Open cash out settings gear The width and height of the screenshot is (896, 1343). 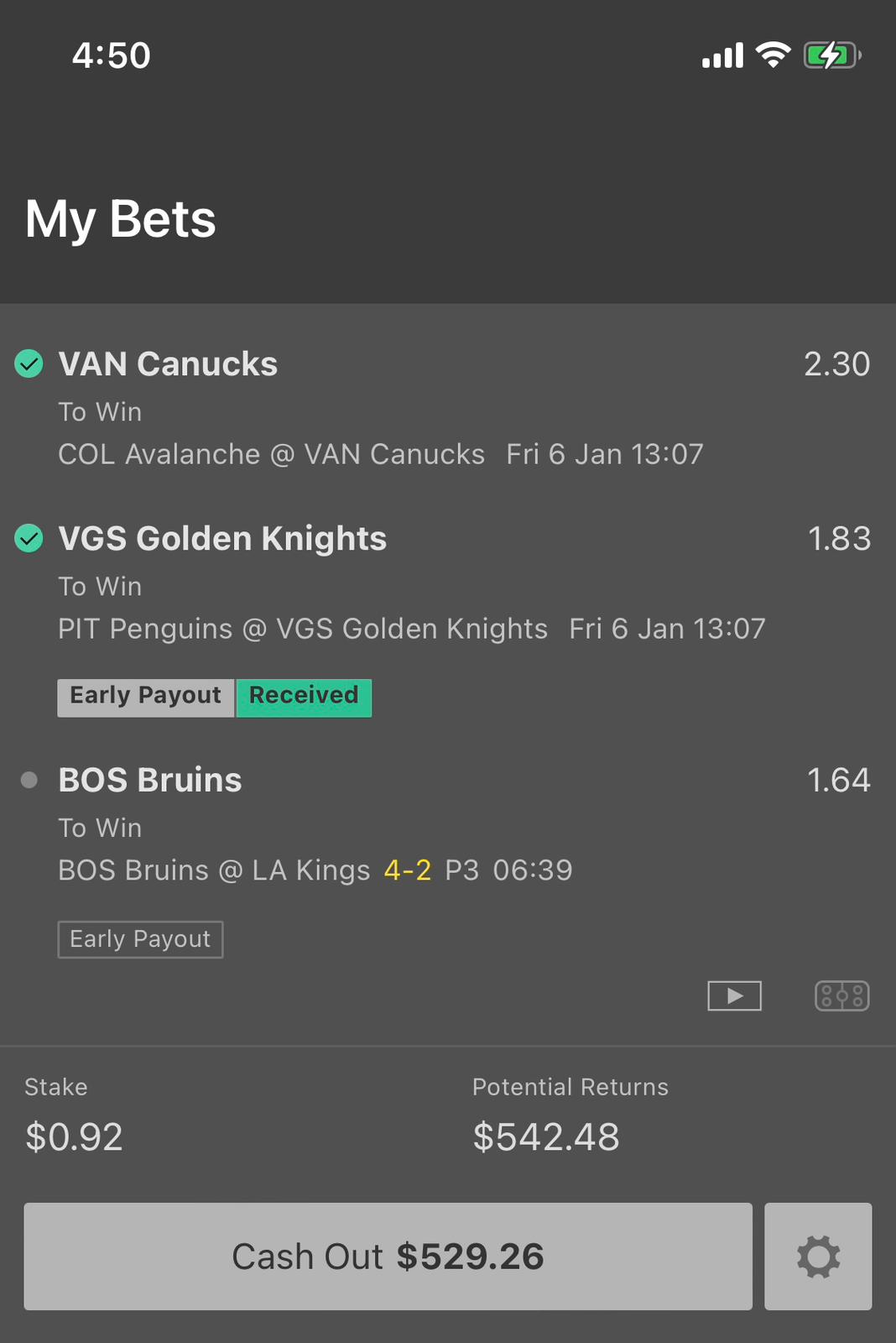click(x=818, y=1257)
